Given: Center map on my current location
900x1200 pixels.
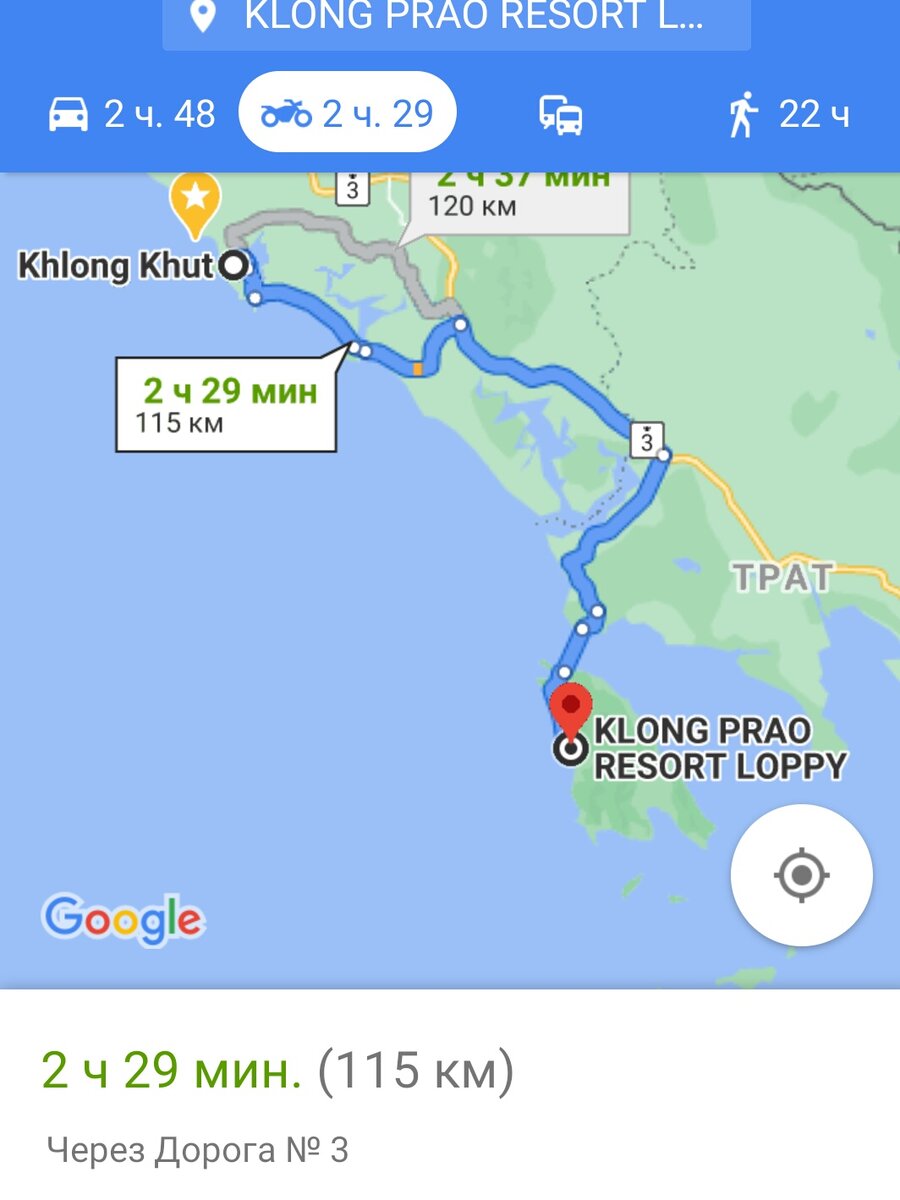Looking at the screenshot, I should point(801,876).
